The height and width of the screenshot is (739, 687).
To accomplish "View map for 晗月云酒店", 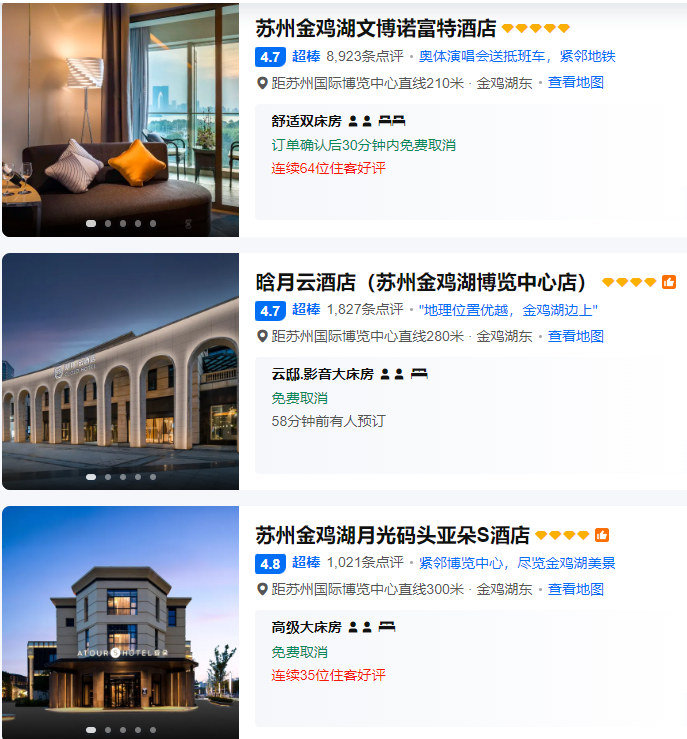I will click(x=575, y=336).
